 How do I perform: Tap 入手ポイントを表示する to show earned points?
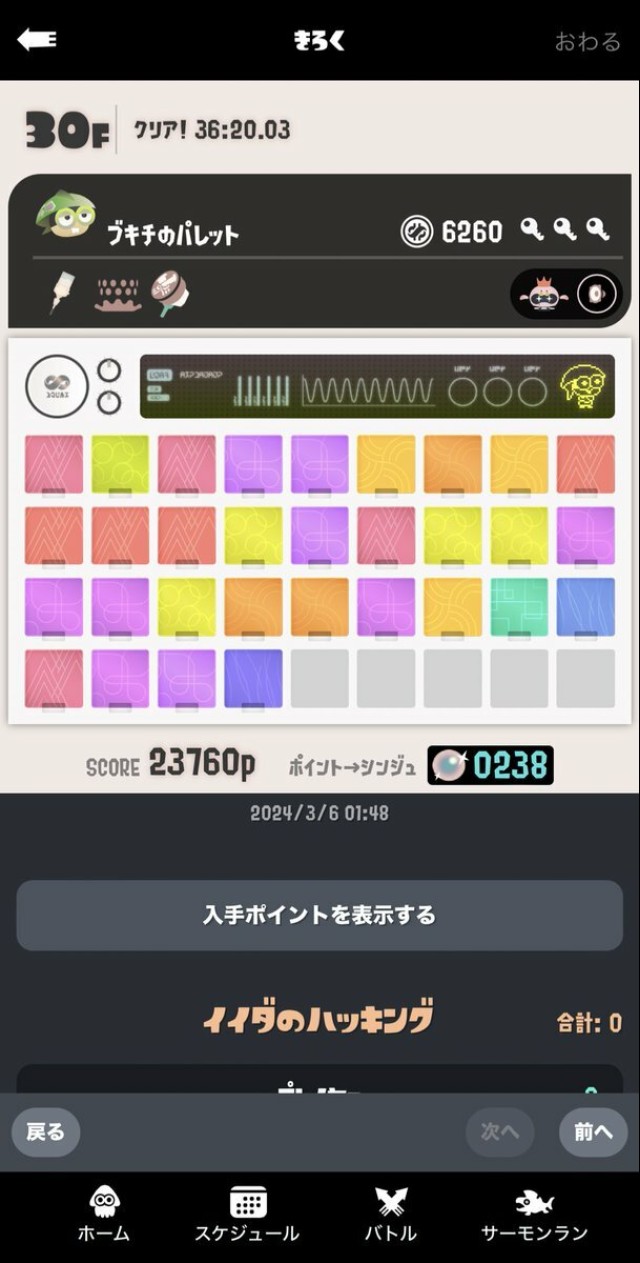[x=319, y=915]
